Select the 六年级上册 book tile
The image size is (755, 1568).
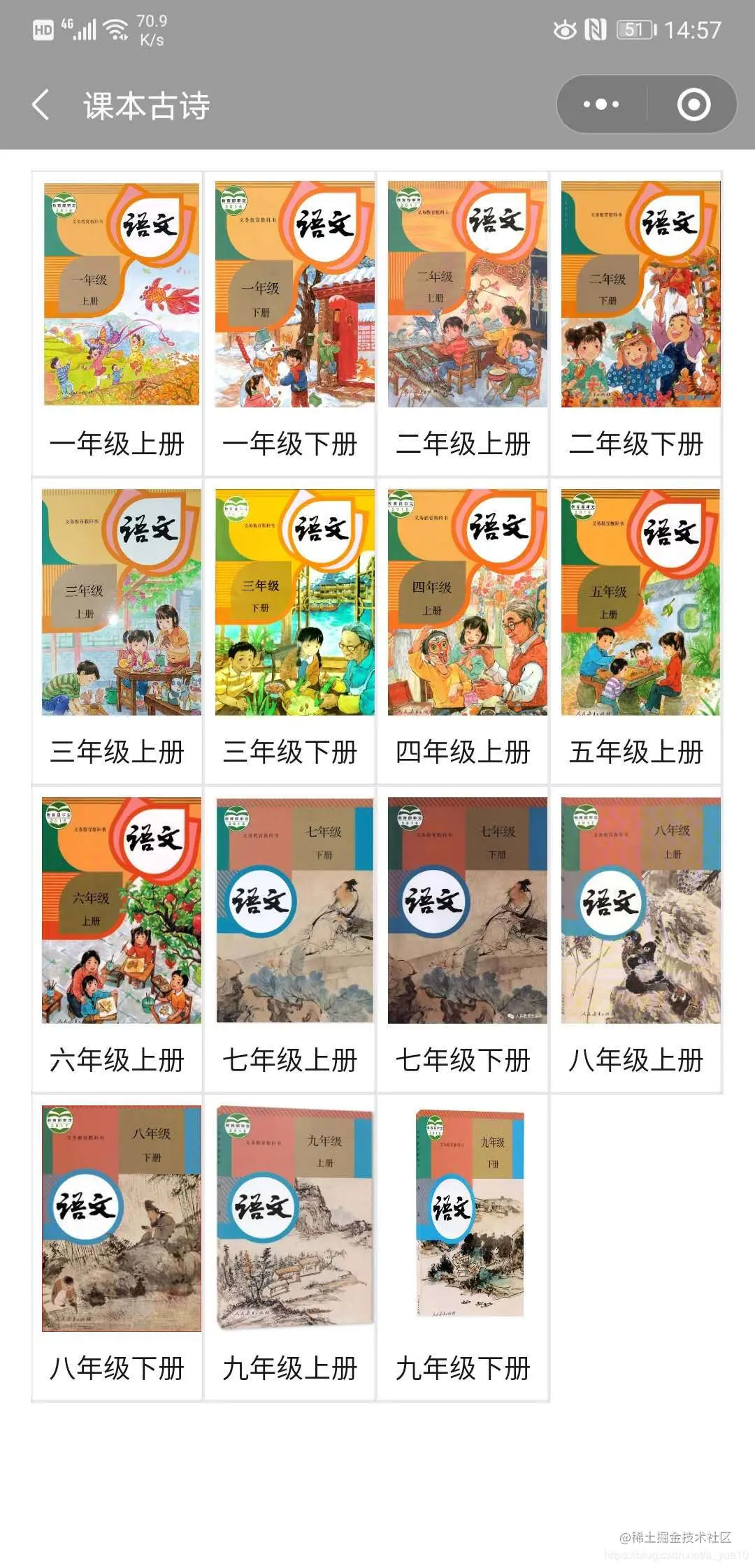click(x=117, y=939)
